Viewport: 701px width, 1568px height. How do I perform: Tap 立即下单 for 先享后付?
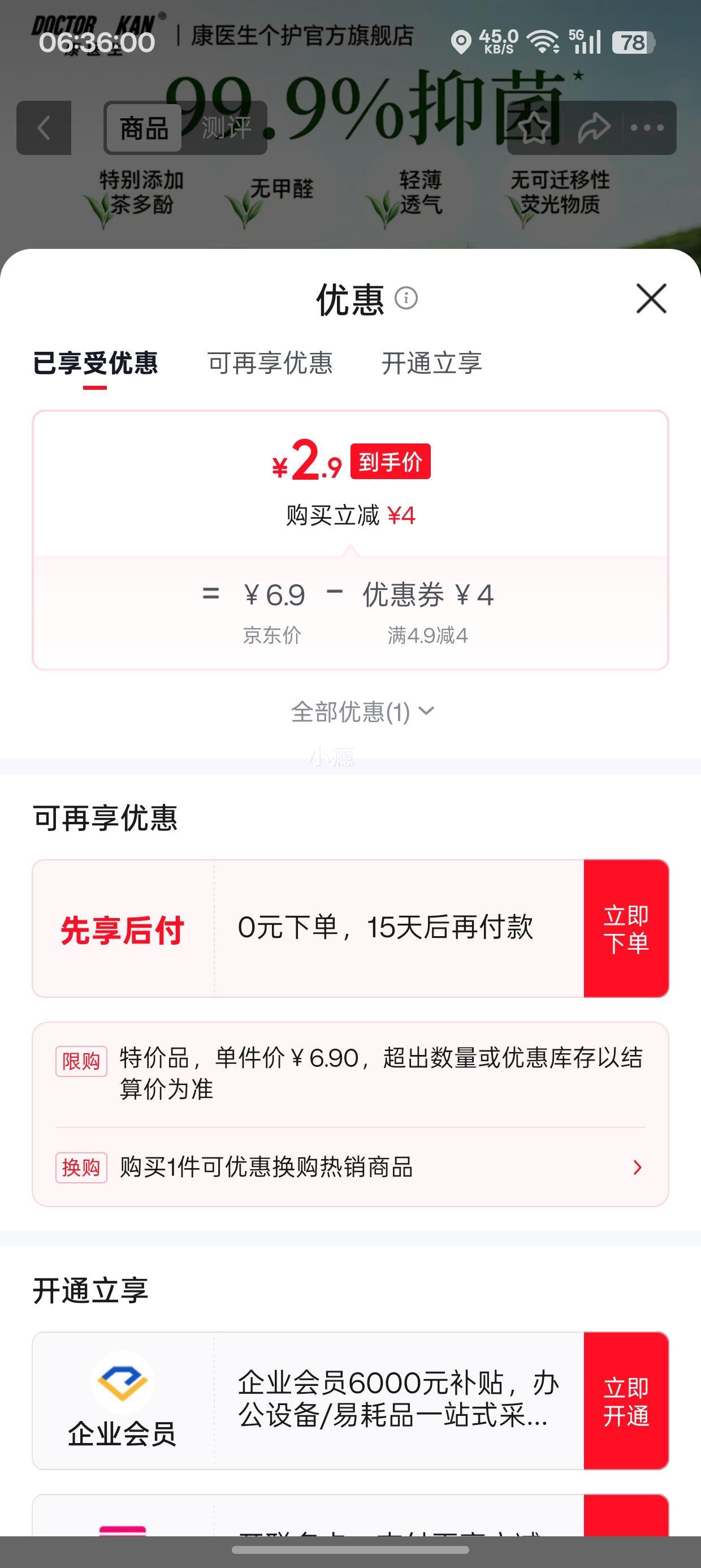(626, 928)
